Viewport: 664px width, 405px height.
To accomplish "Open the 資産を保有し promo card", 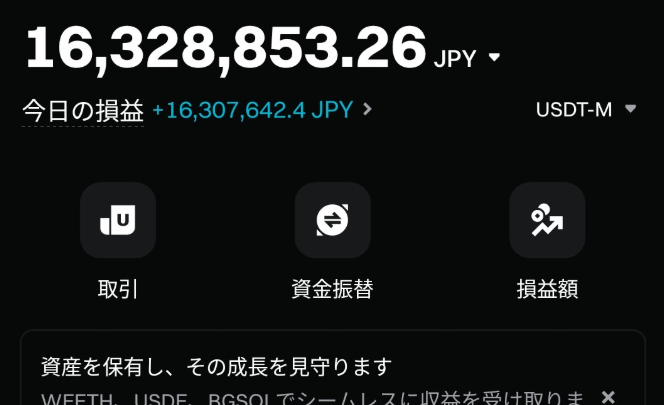I will 300,368.
